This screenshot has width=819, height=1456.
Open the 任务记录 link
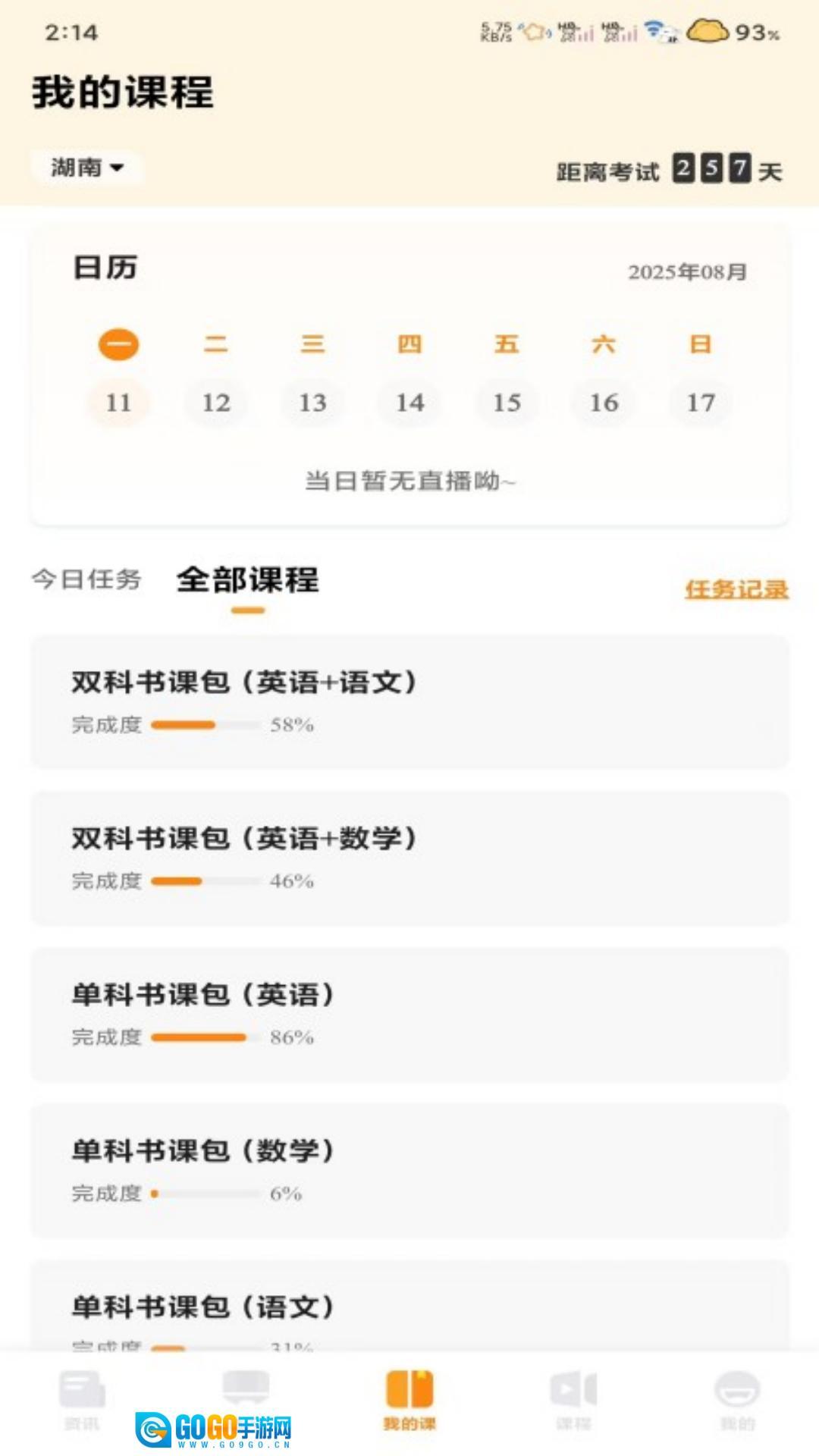[x=736, y=589]
